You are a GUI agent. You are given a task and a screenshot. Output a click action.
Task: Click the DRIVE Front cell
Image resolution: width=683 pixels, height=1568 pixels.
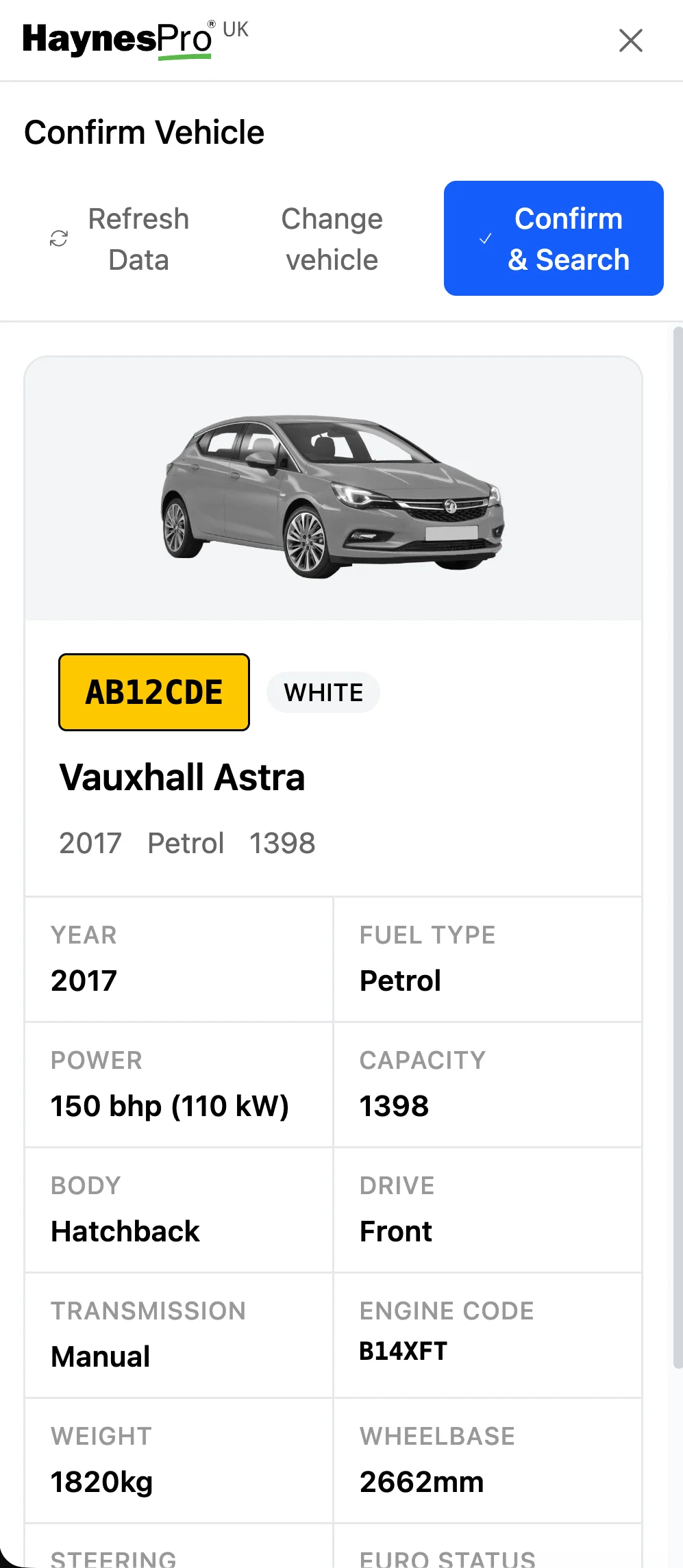click(395, 1230)
